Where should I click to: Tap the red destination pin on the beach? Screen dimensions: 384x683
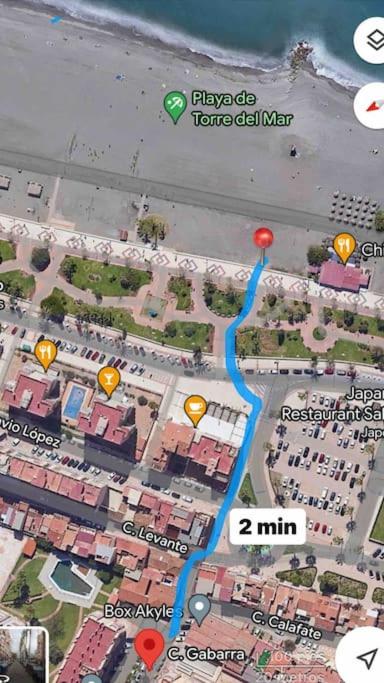point(263,242)
